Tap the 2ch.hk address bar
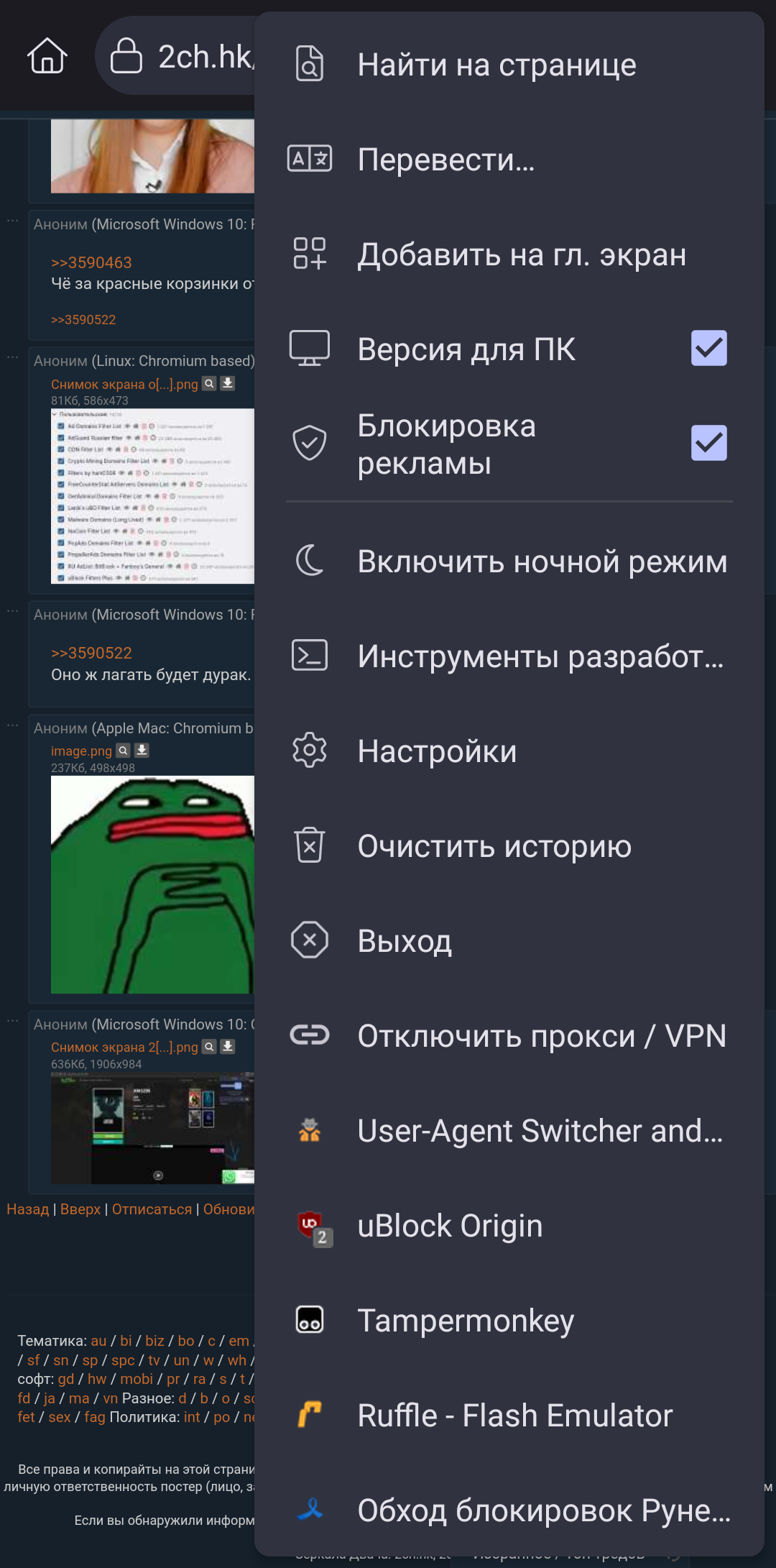The image size is (776, 1568). tap(176, 56)
